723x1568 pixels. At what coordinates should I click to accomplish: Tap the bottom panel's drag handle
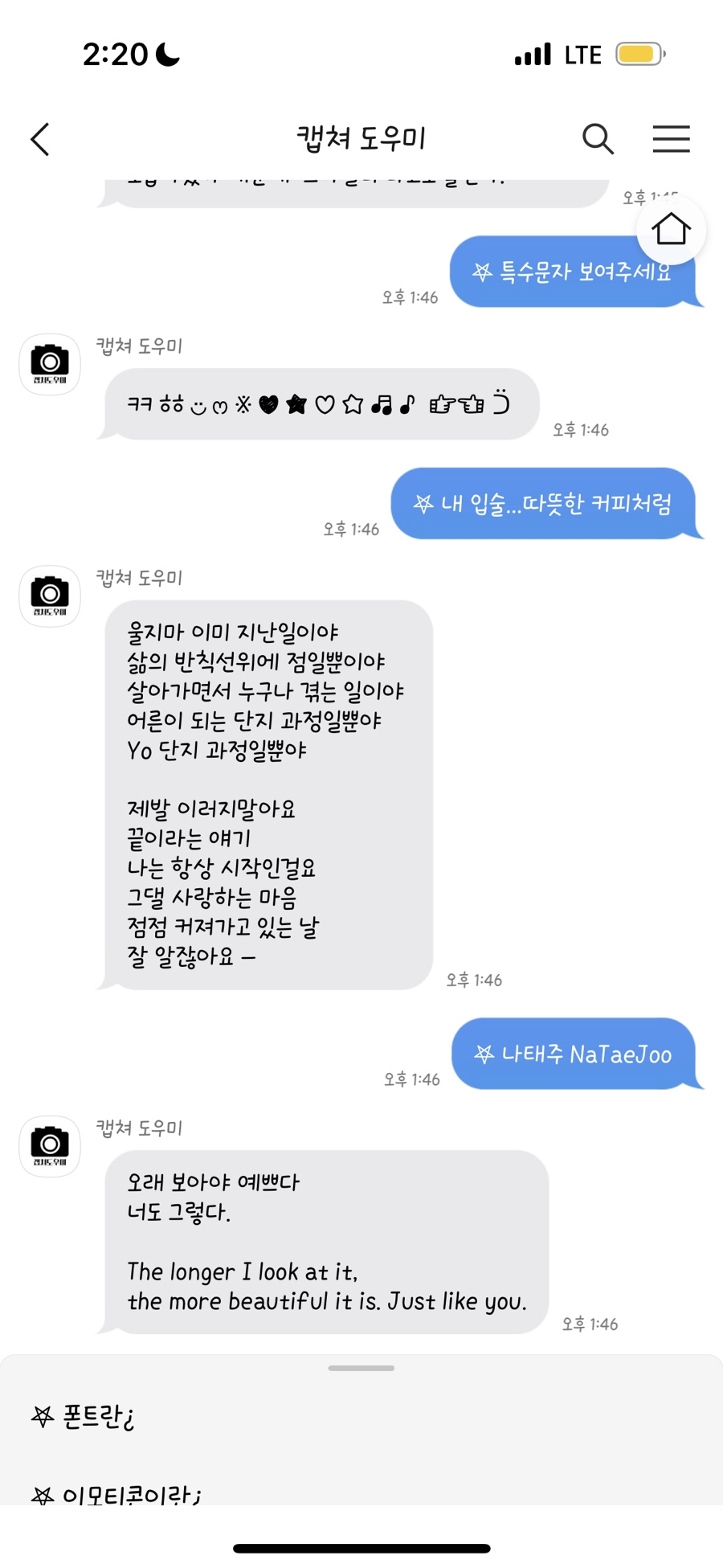tap(361, 1368)
